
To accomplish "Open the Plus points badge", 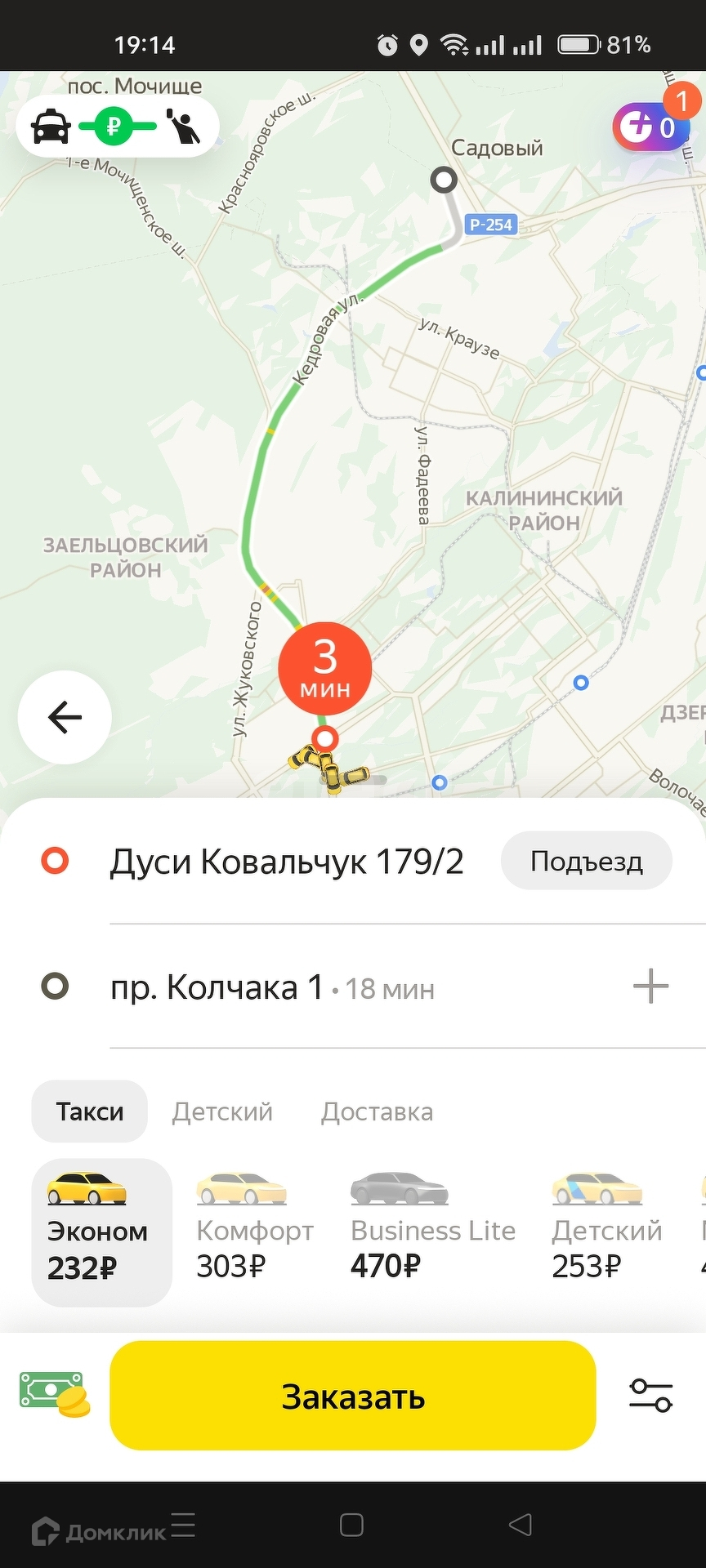I will (650, 127).
